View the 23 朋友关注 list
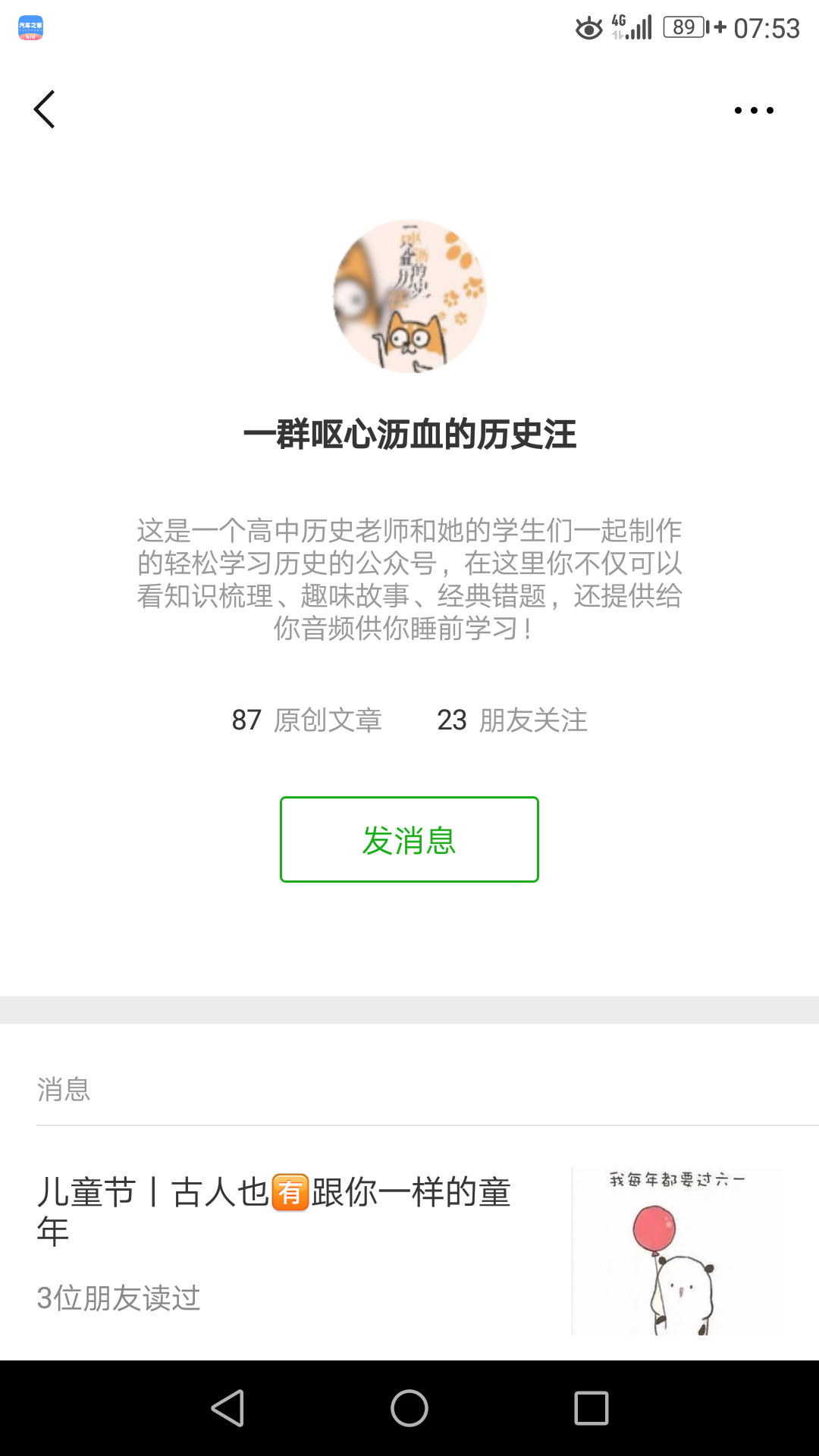 tap(512, 720)
